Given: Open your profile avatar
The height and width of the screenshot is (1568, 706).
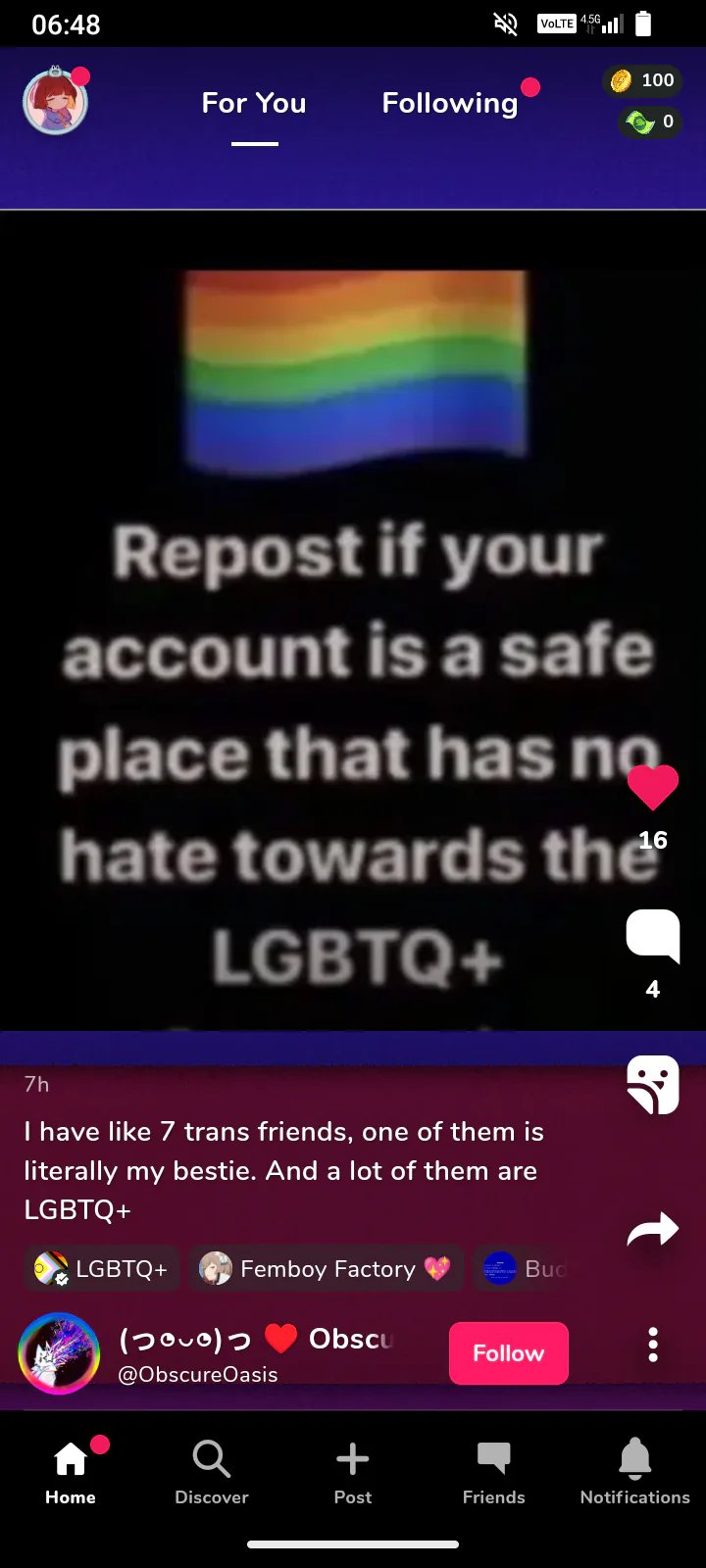Looking at the screenshot, I should [x=56, y=102].
